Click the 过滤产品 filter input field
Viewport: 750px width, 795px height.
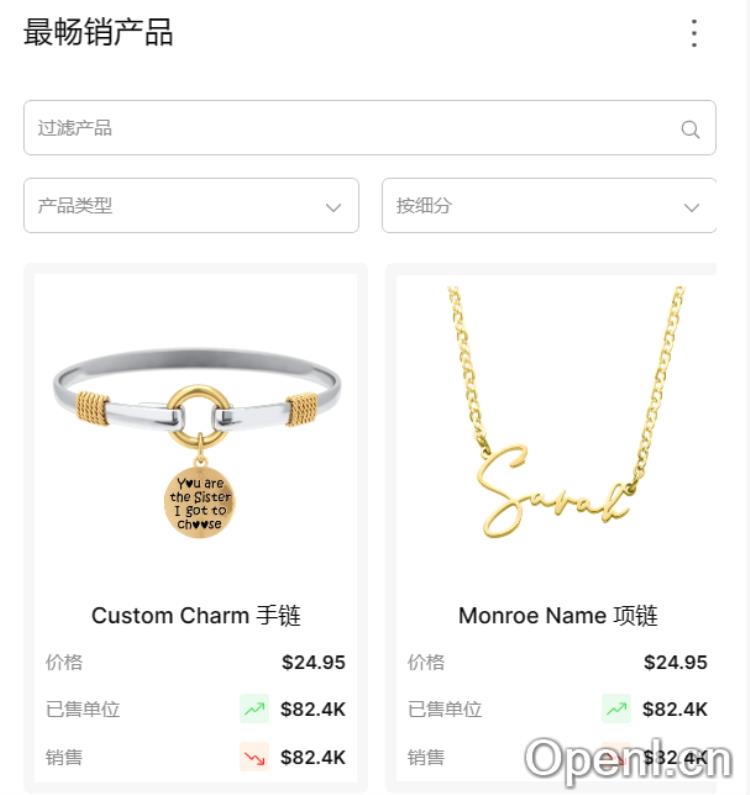300,128
